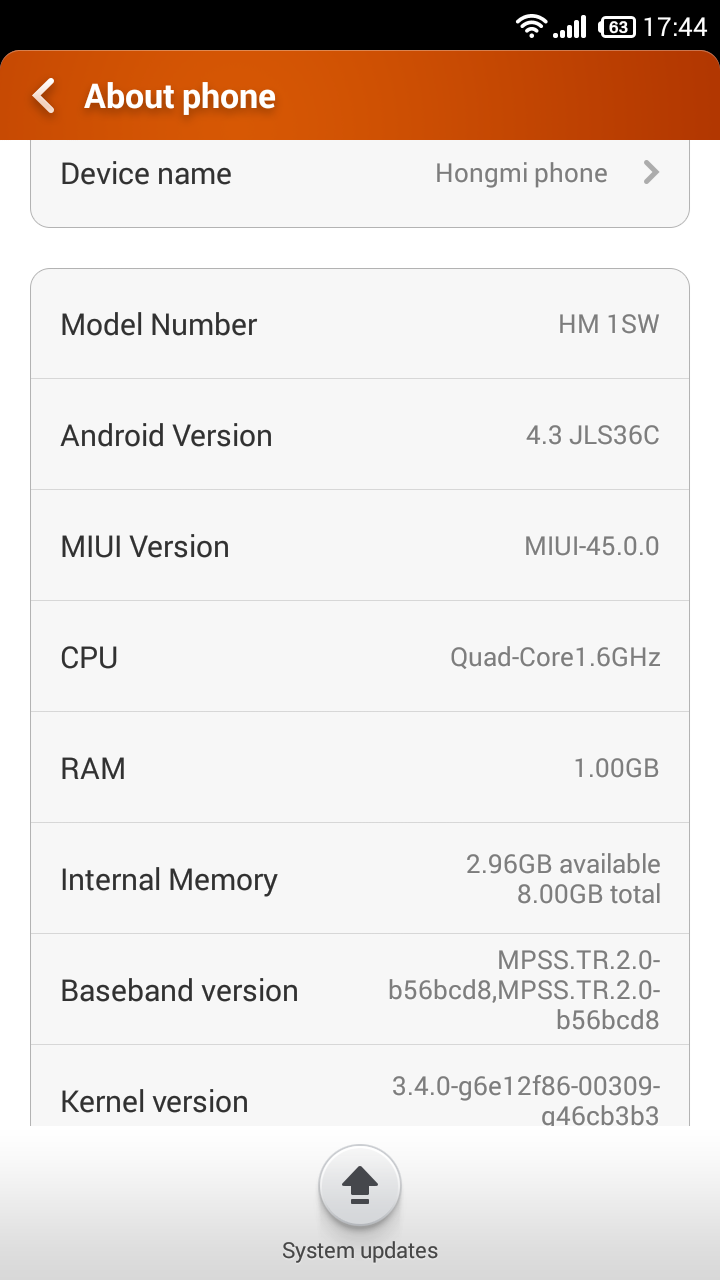Select the Kernel version row
This screenshot has height=1280, width=720.
[x=360, y=1087]
